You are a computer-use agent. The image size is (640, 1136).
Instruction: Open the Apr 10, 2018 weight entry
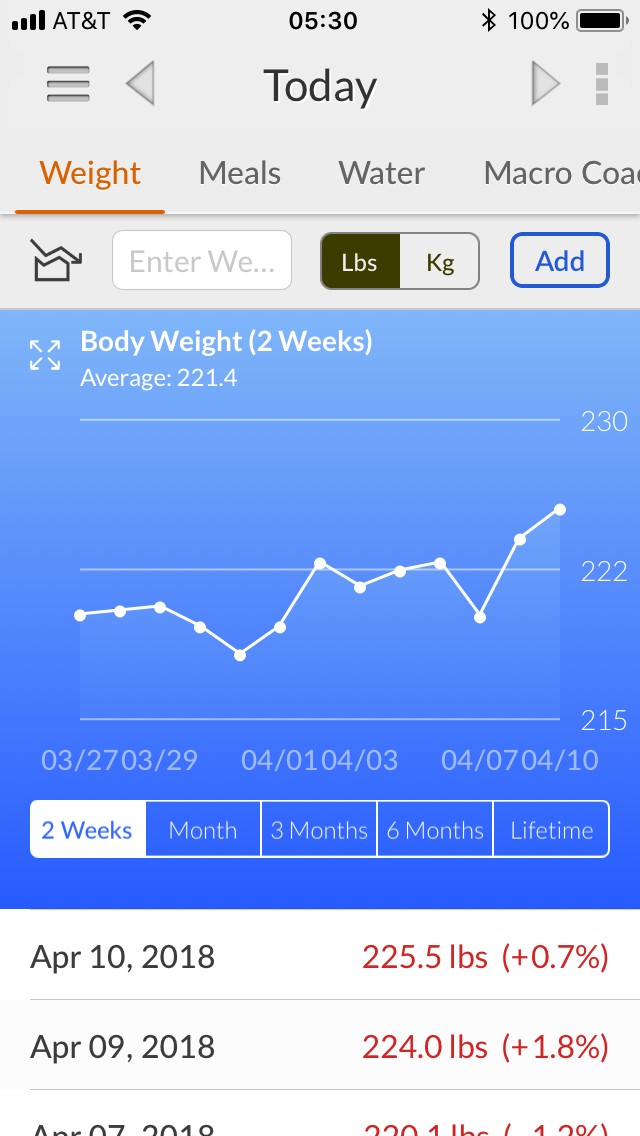pos(320,956)
